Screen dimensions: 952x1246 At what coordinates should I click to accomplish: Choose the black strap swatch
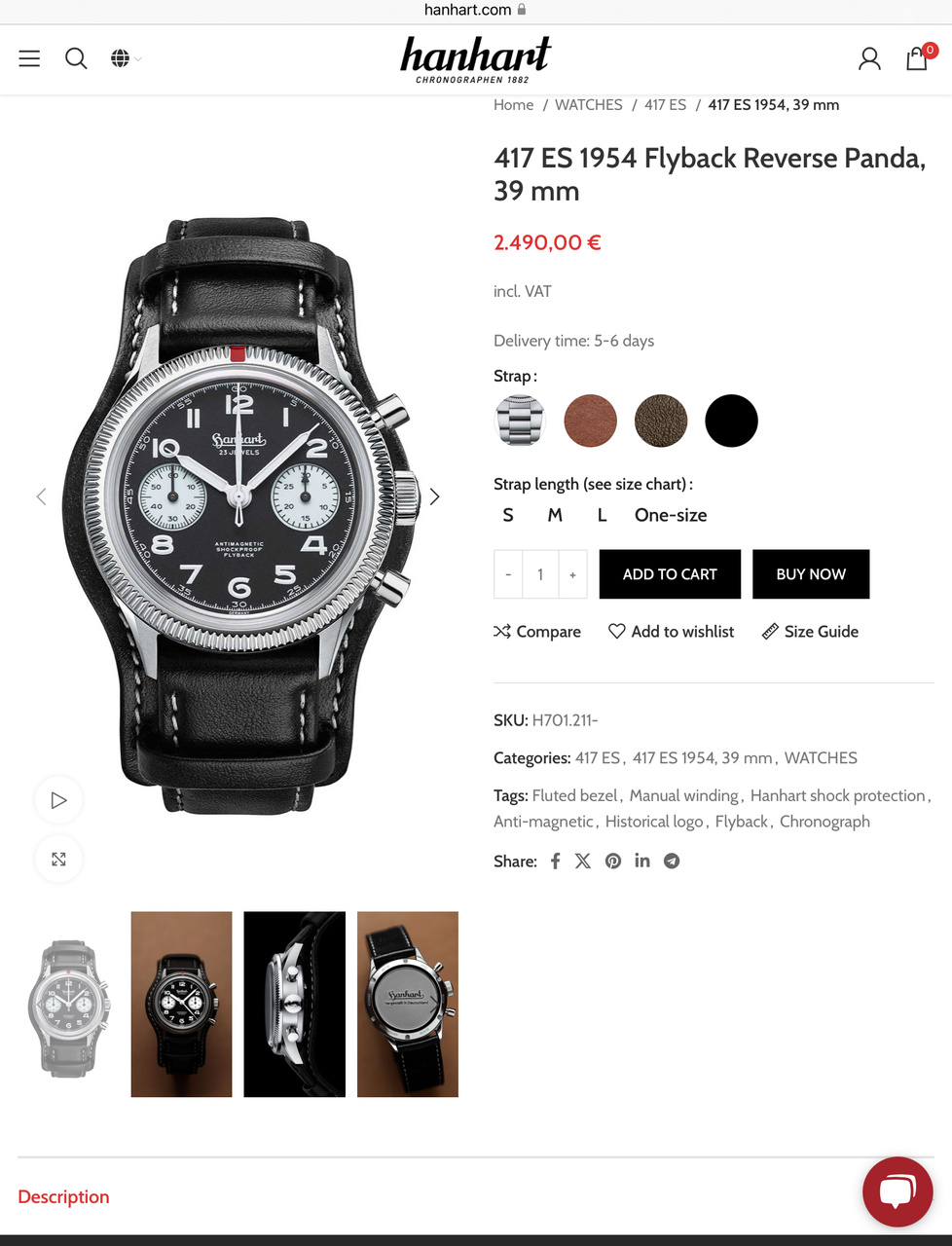pyautogui.click(x=731, y=421)
